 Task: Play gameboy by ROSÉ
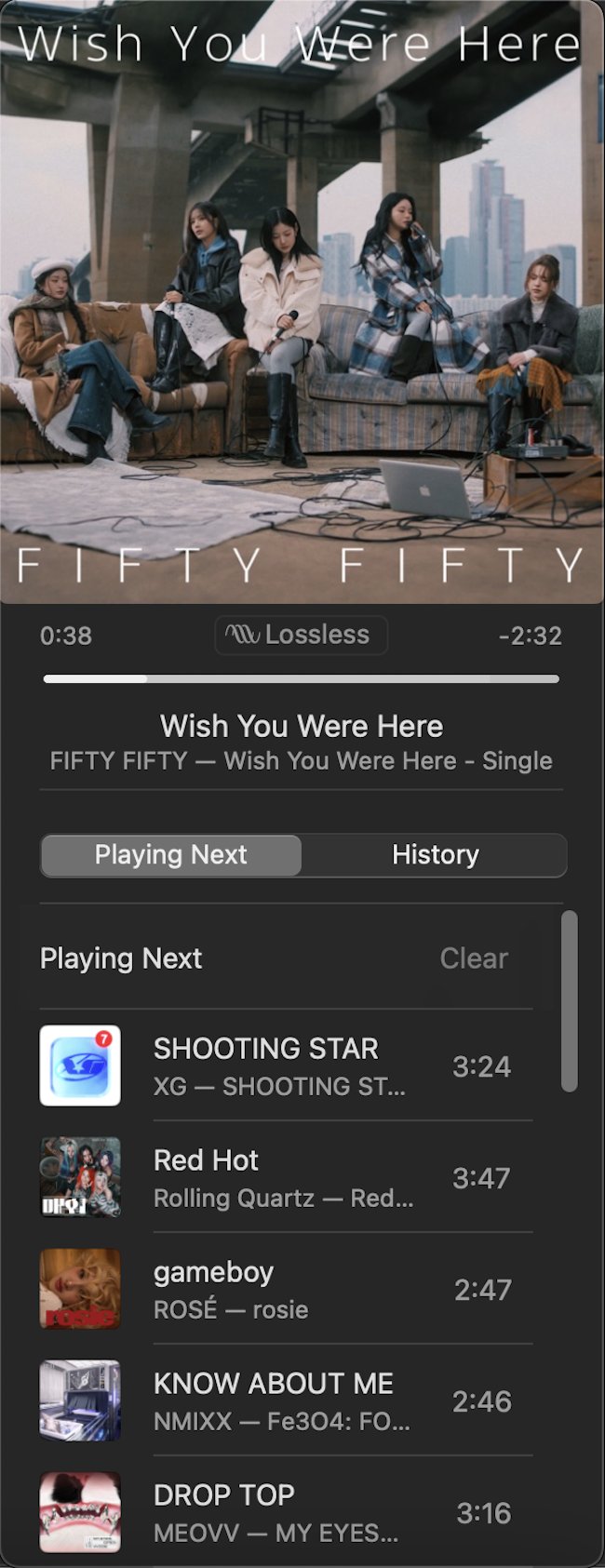point(279,1289)
